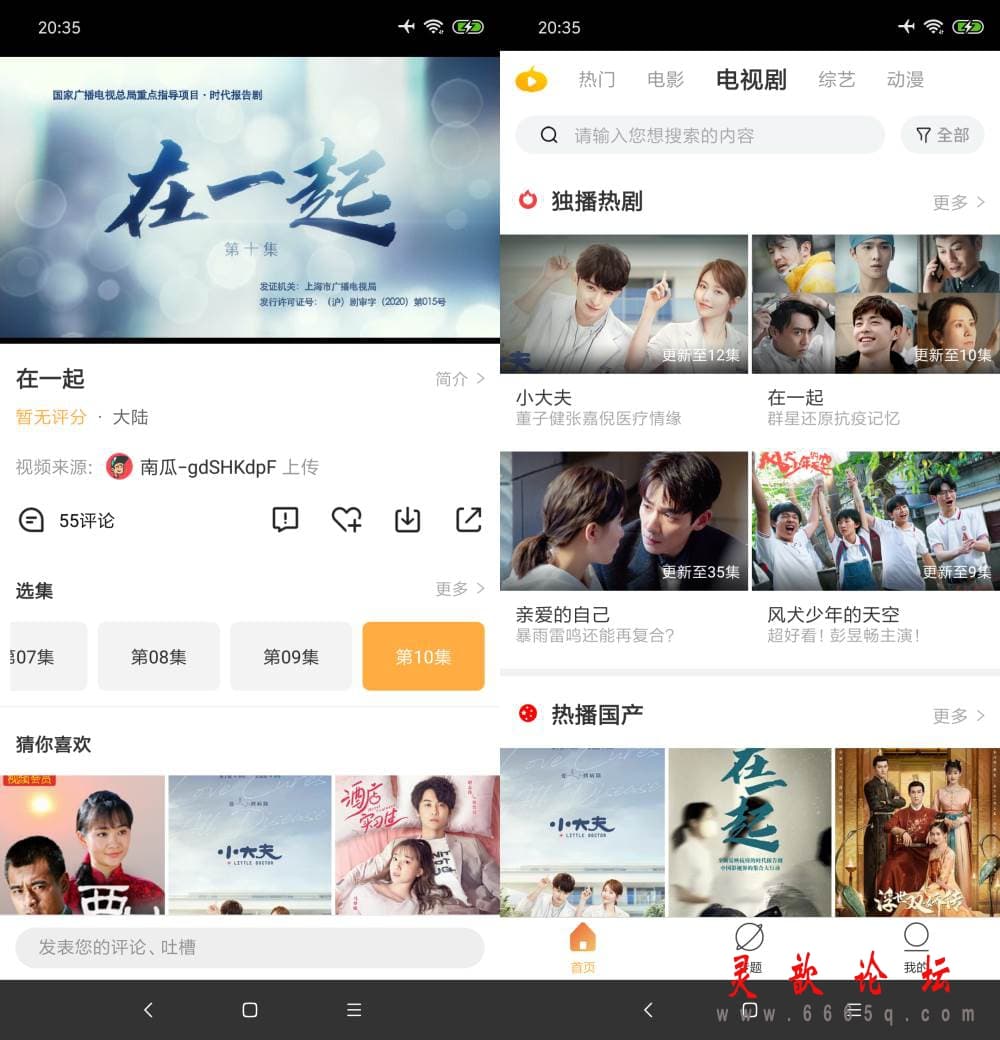Add this drama to favorites
1000x1040 pixels.
346,519
